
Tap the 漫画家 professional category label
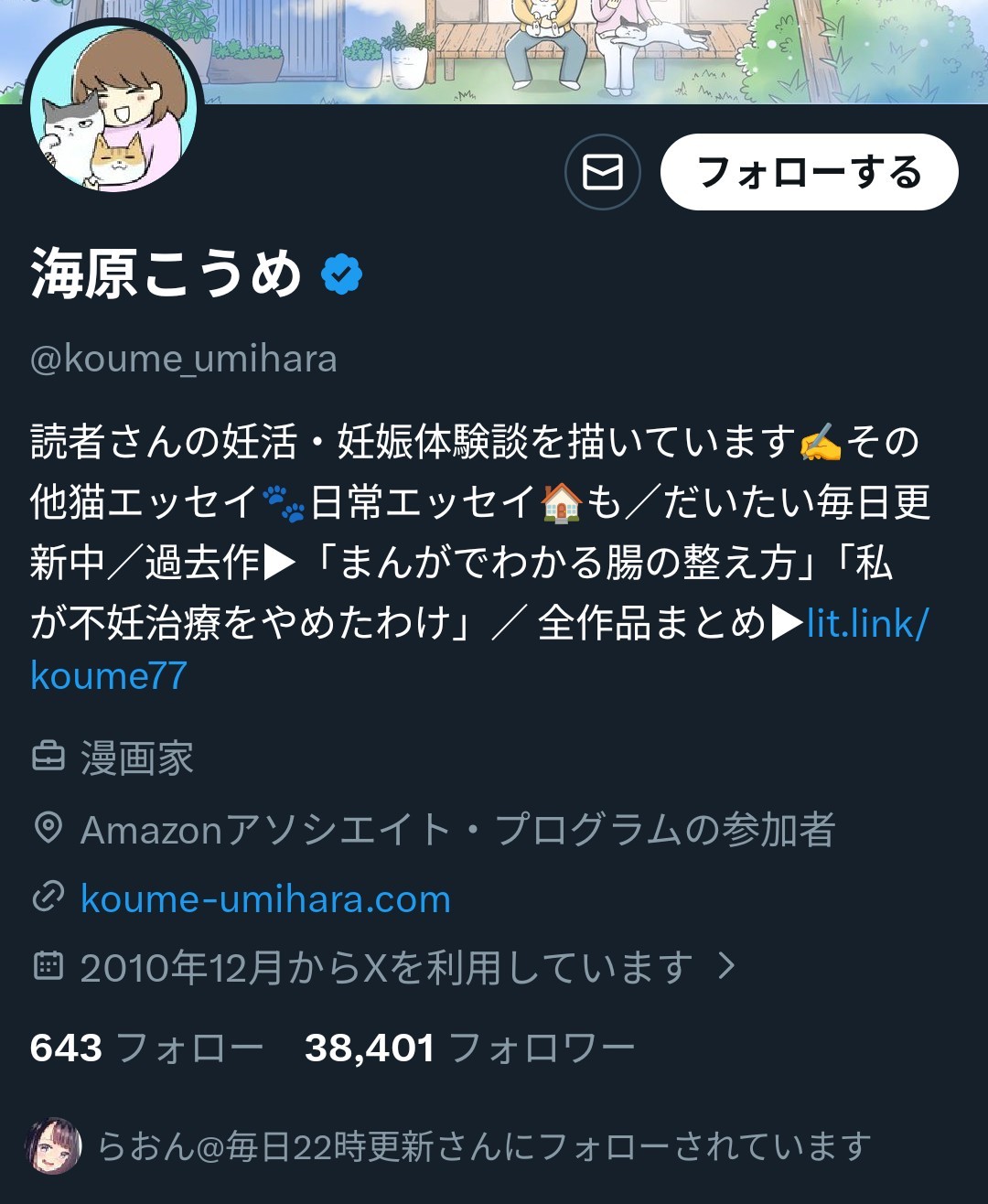[136, 758]
